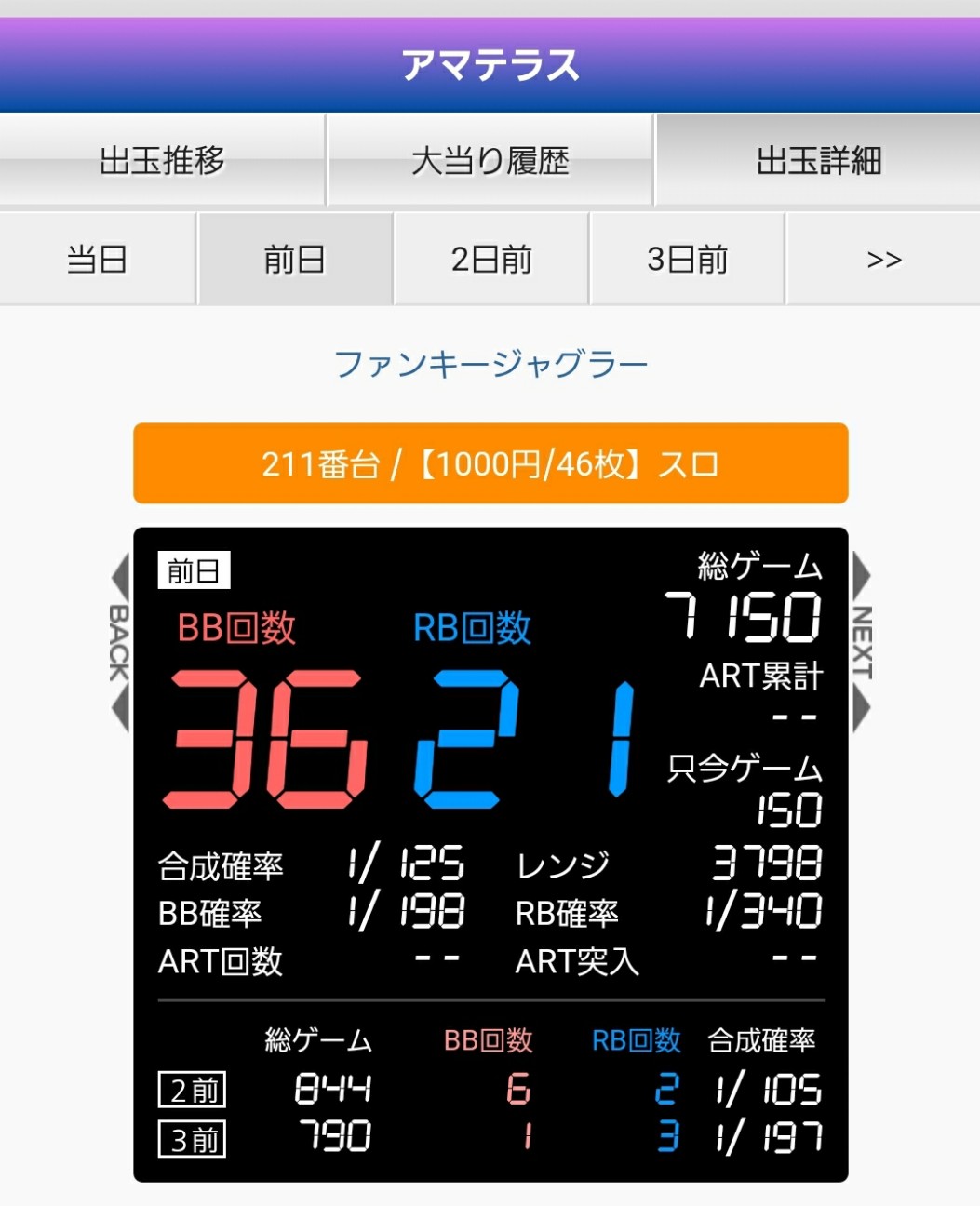Click the アマテラス header title
The height and width of the screenshot is (1206, 980).
click(x=490, y=65)
